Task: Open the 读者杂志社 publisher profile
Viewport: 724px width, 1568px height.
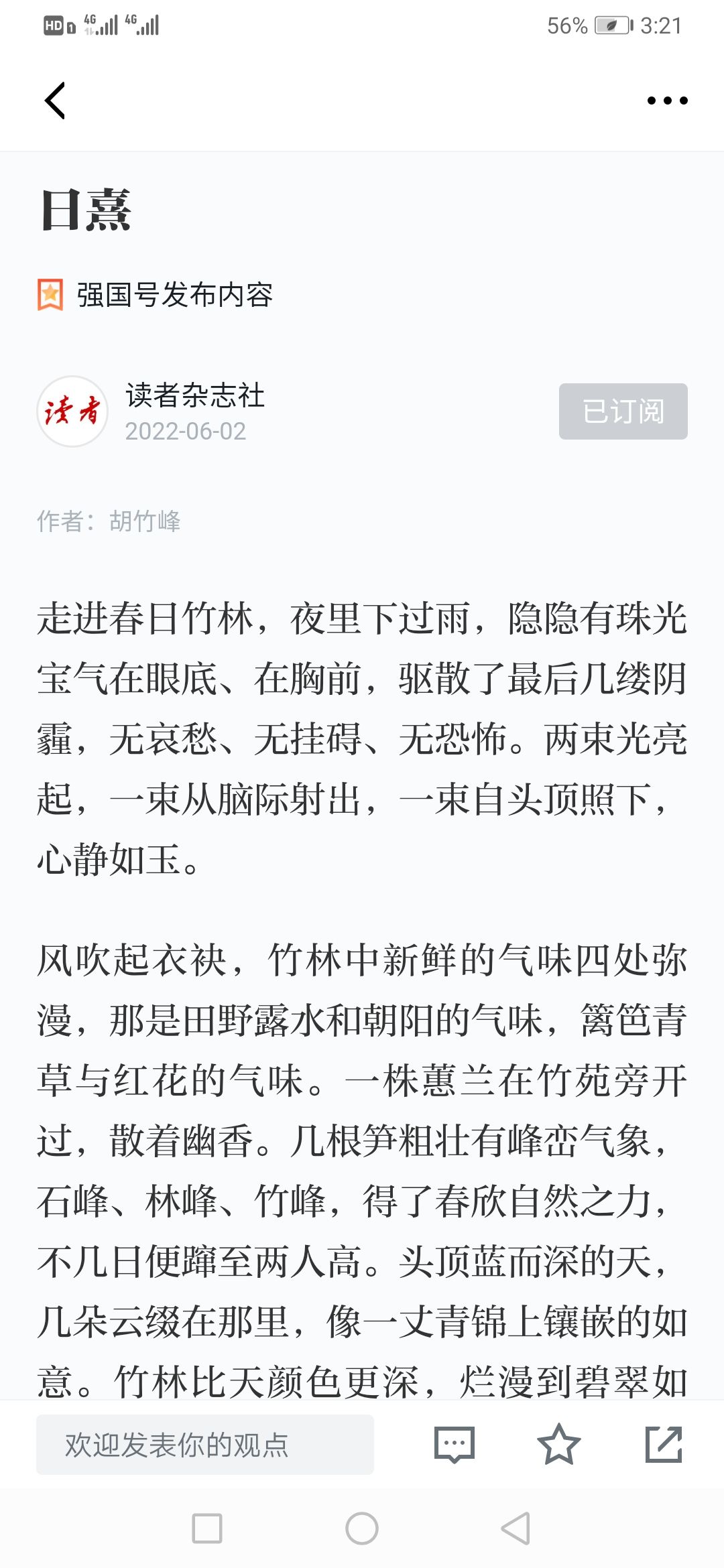Action: [x=194, y=395]
